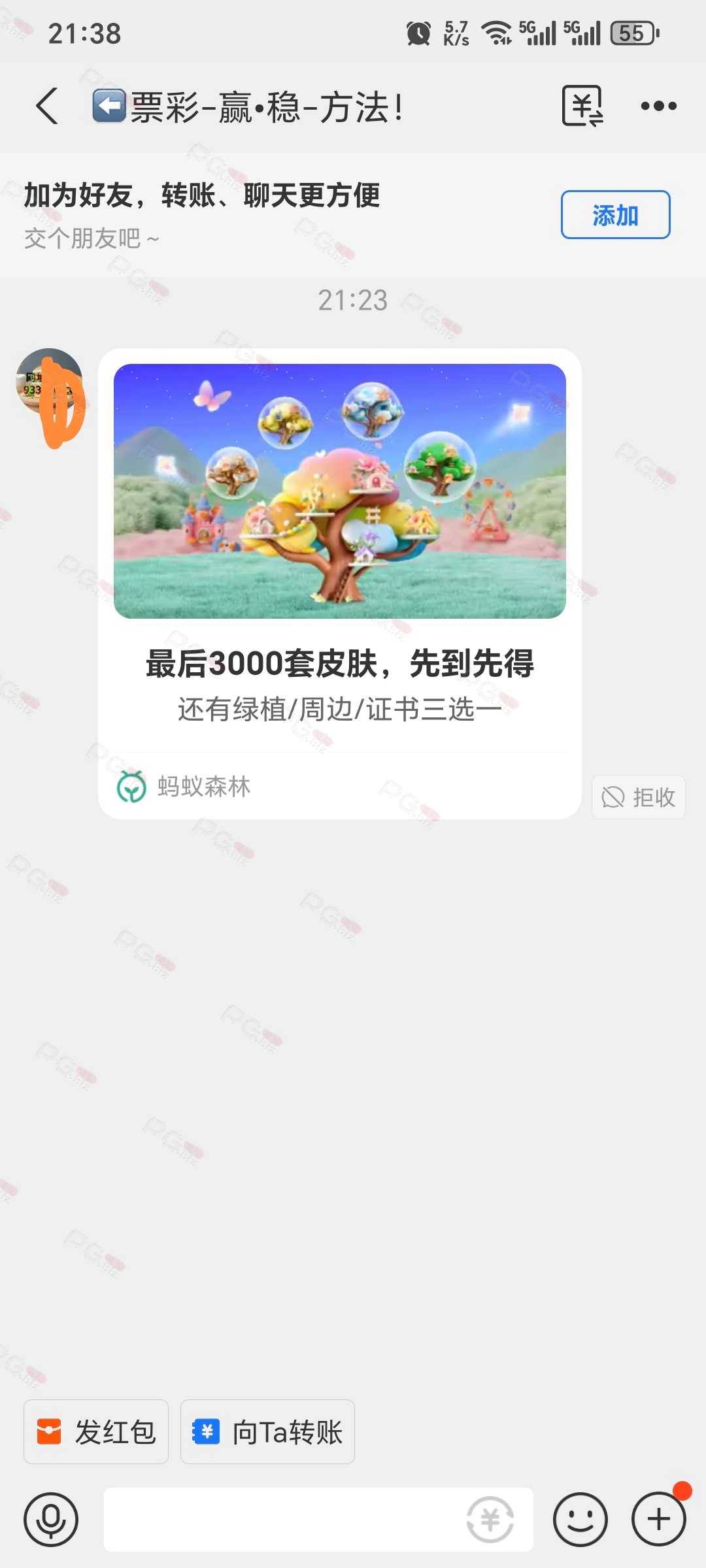Go back using the header arrow

point(47,106)
